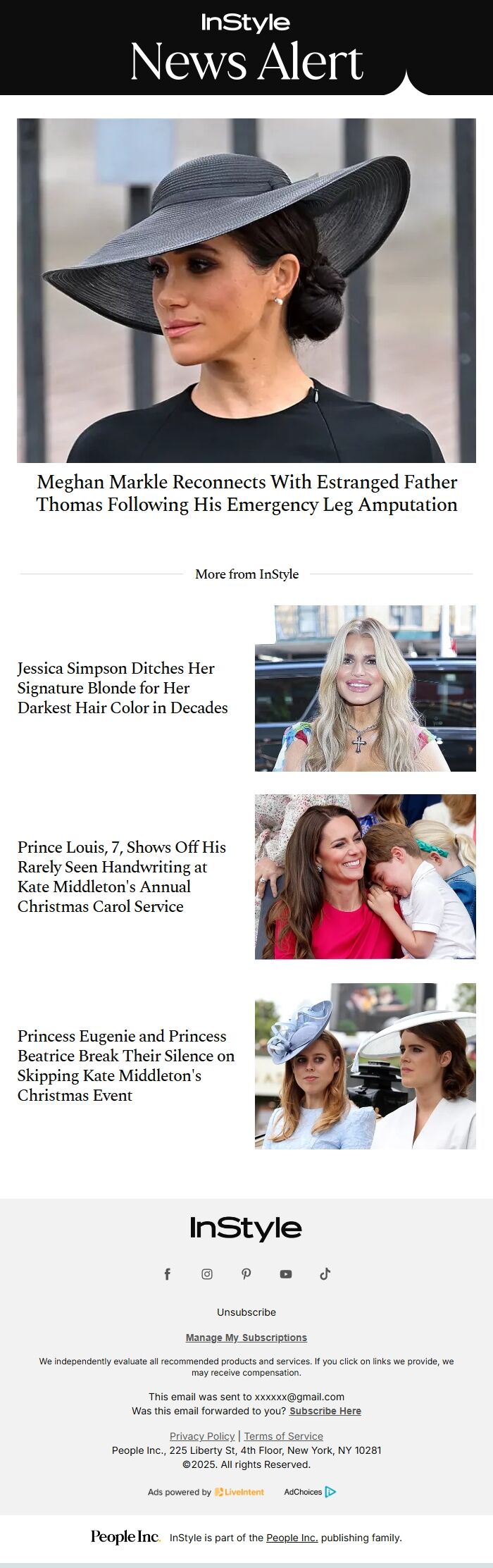Open the Kate Middleton and Prince Louis photo
The image size is (493, 1568).
pos(365,877)
